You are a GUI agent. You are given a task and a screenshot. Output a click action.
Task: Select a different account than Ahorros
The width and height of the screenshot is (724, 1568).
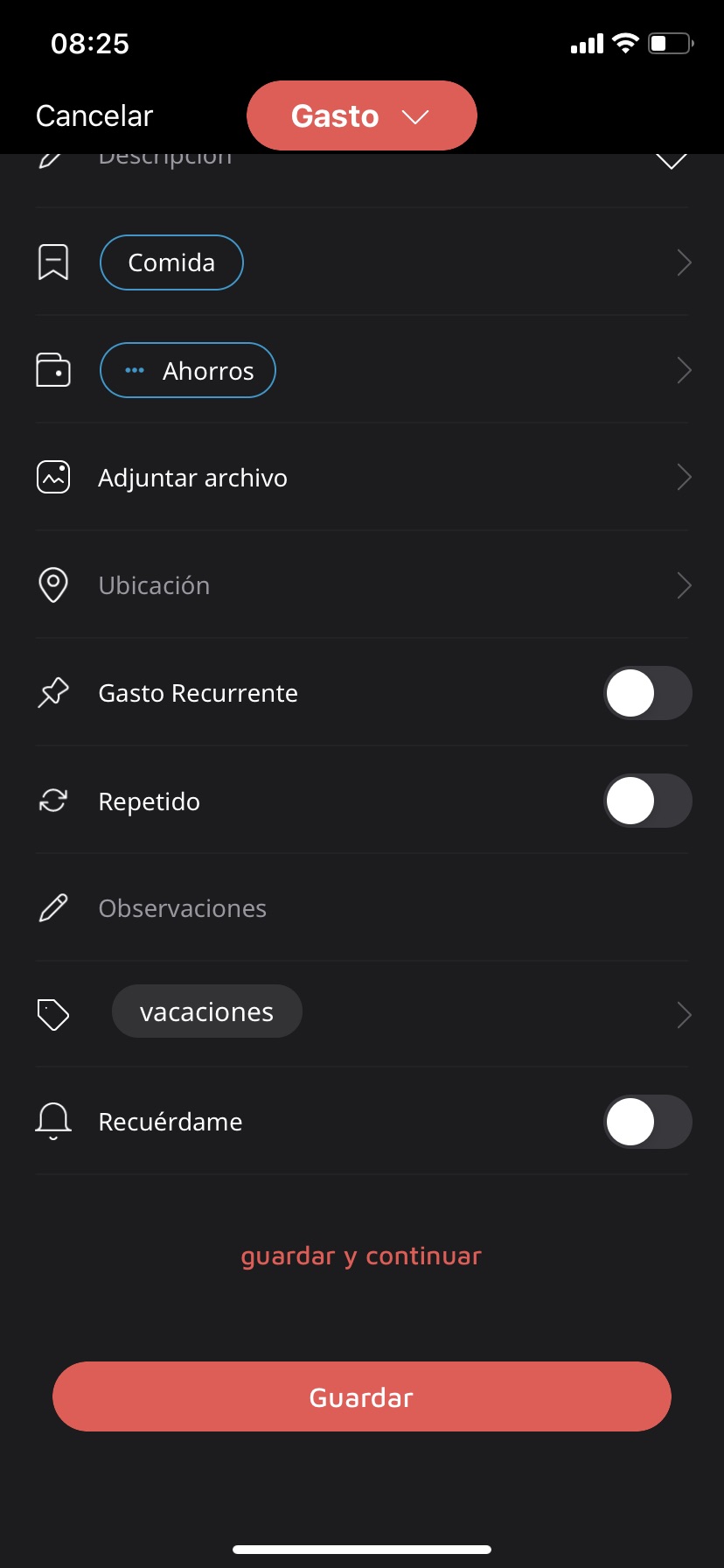pos(188,370)
